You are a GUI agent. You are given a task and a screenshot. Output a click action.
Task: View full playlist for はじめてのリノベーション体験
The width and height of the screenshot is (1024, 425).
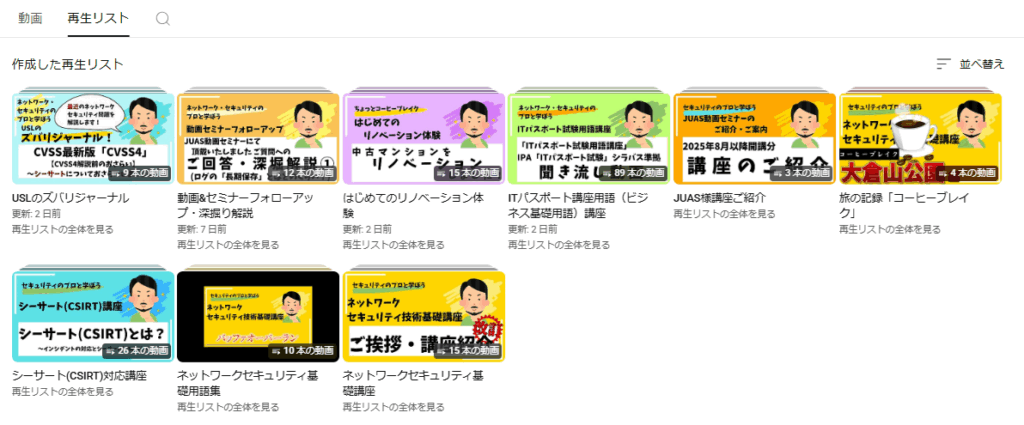[x=393, y=245]
